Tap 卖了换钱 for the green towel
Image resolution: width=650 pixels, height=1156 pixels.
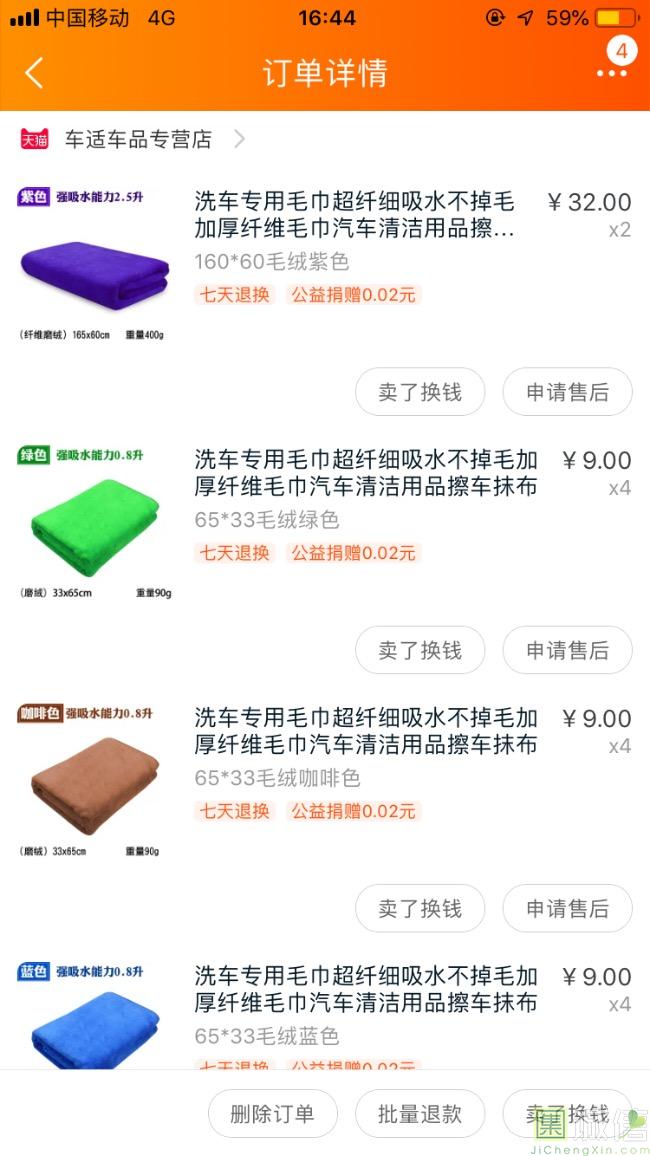(x=420, y=650)
